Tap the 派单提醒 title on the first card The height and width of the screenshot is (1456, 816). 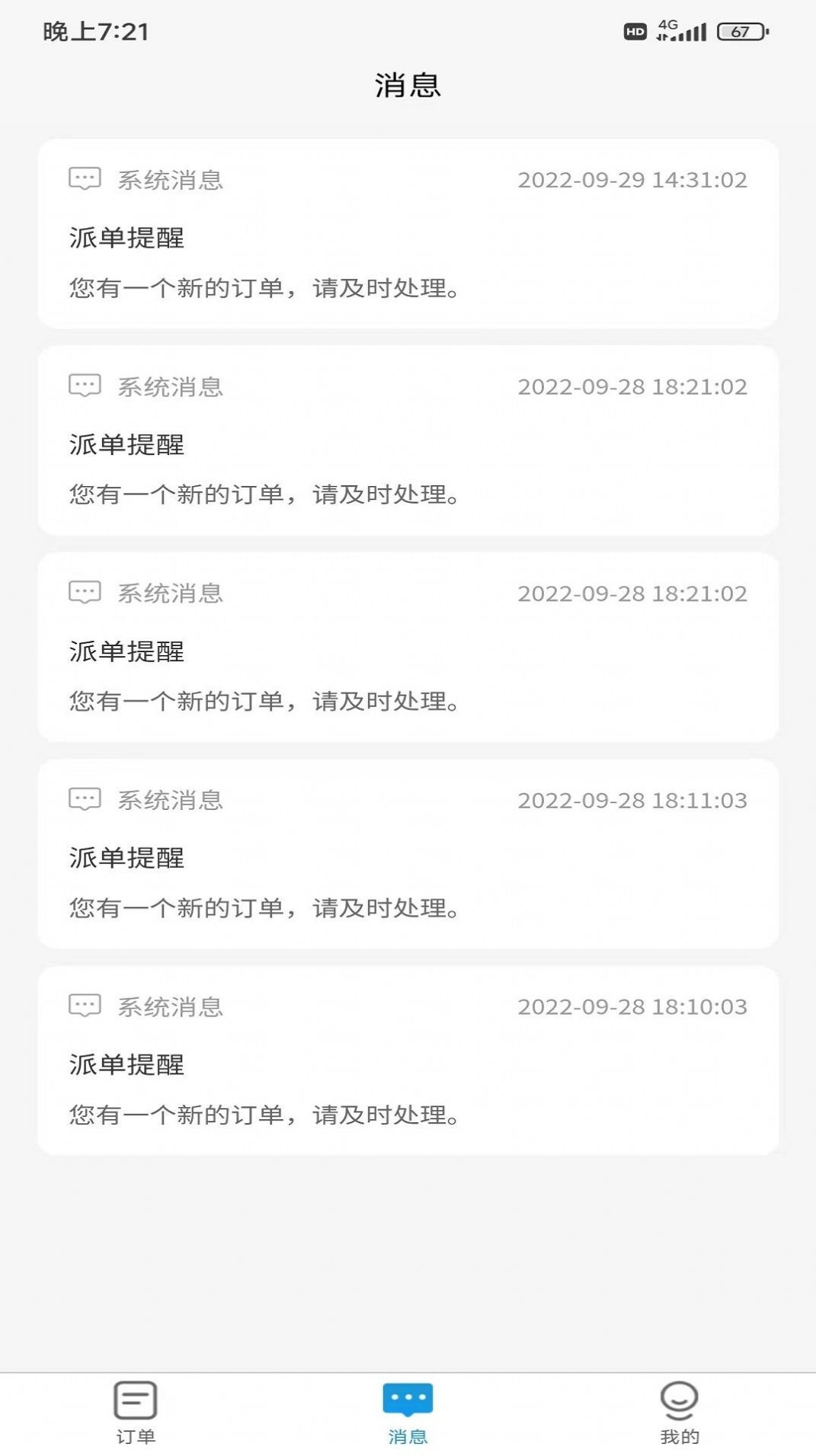tap(126, 236)
